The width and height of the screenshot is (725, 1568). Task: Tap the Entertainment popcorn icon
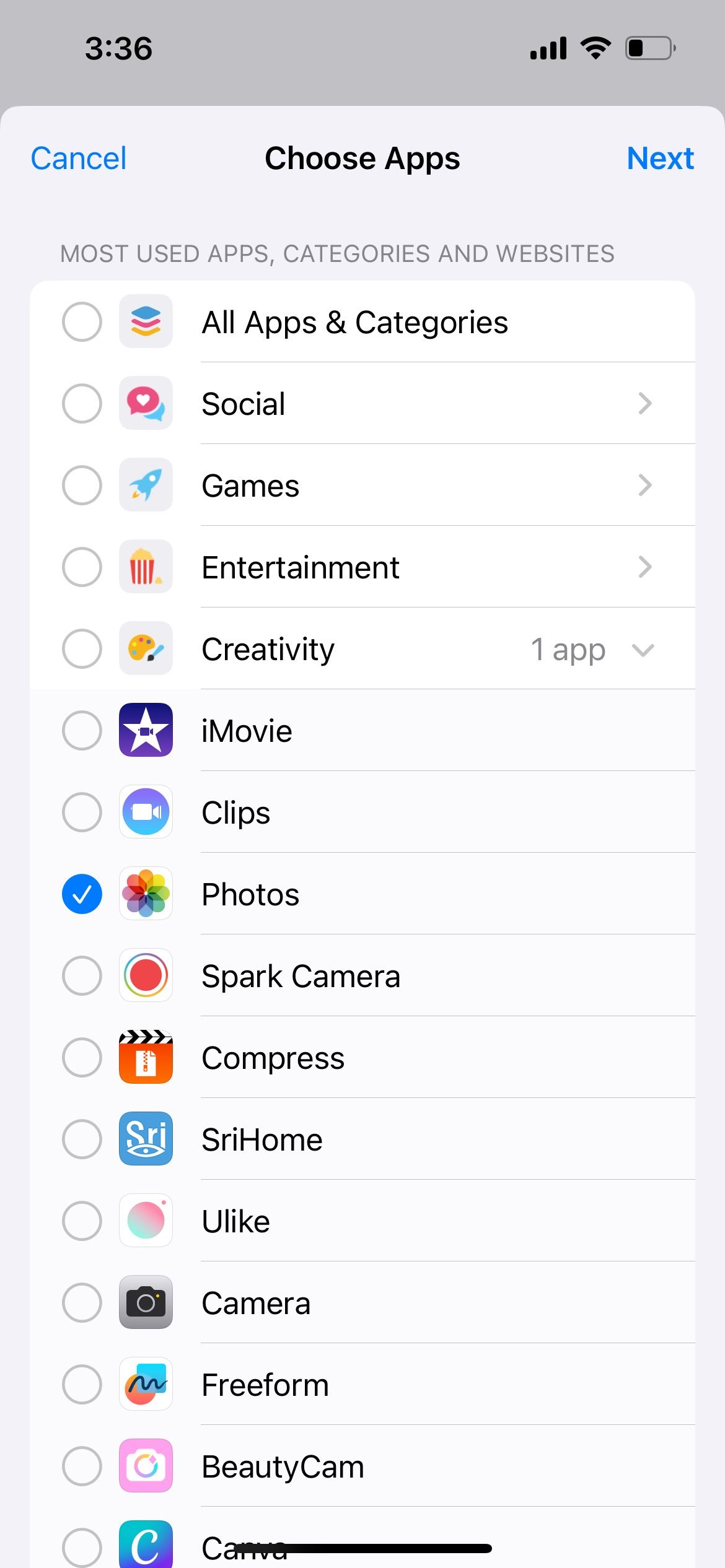[145, 567]
